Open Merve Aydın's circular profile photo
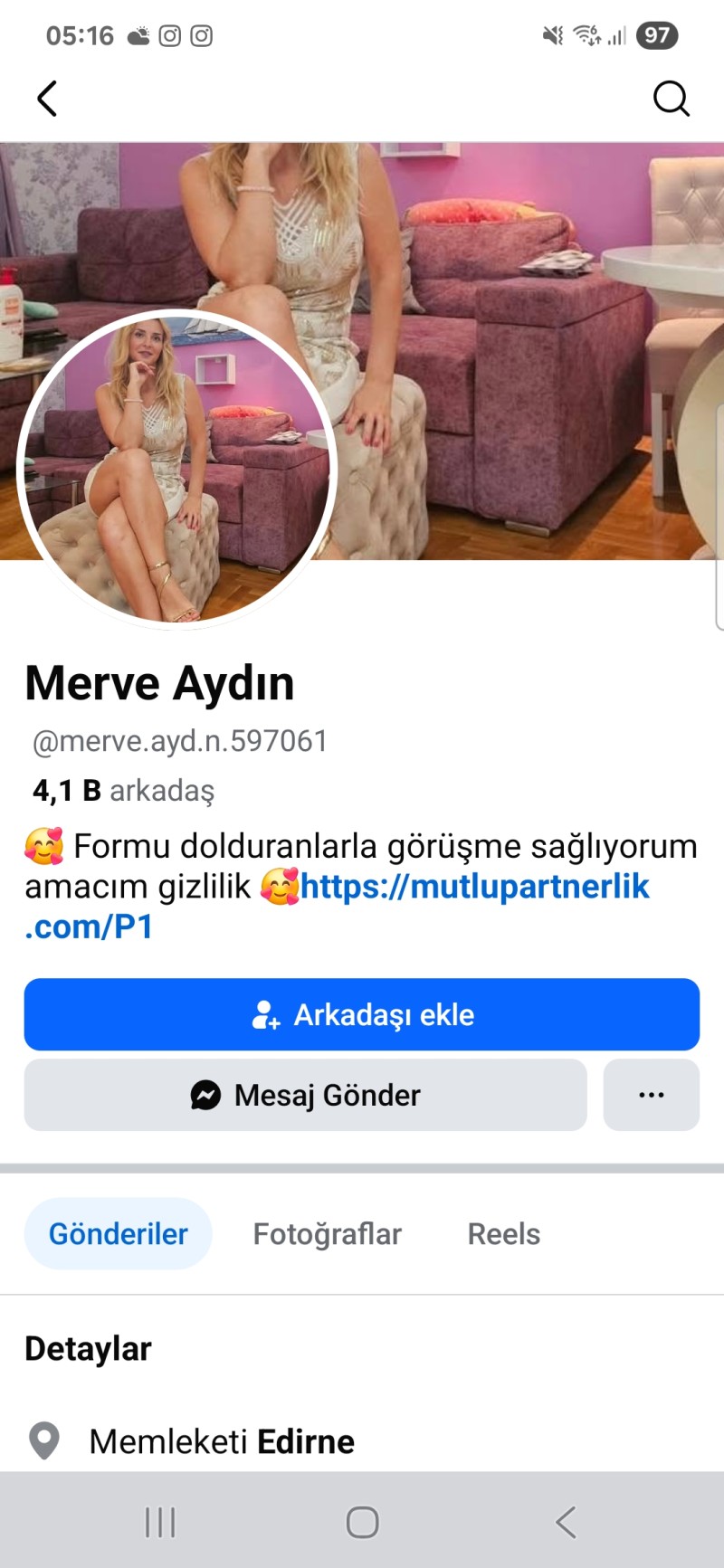Screen dimensions: 724x1568 click(x=176, y=470)
